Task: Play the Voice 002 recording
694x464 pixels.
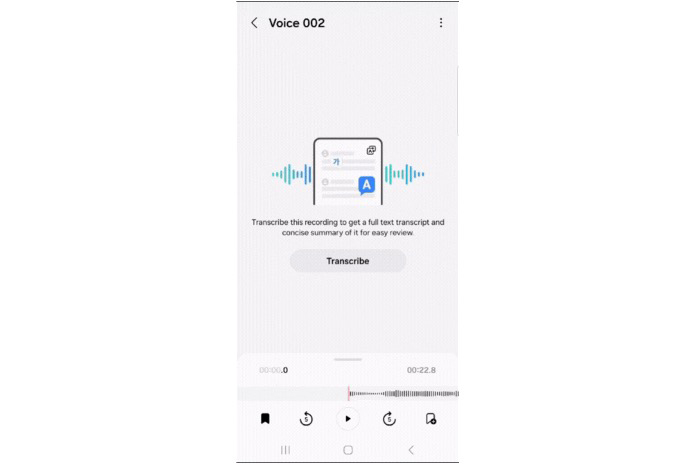Action: (347, 419)
